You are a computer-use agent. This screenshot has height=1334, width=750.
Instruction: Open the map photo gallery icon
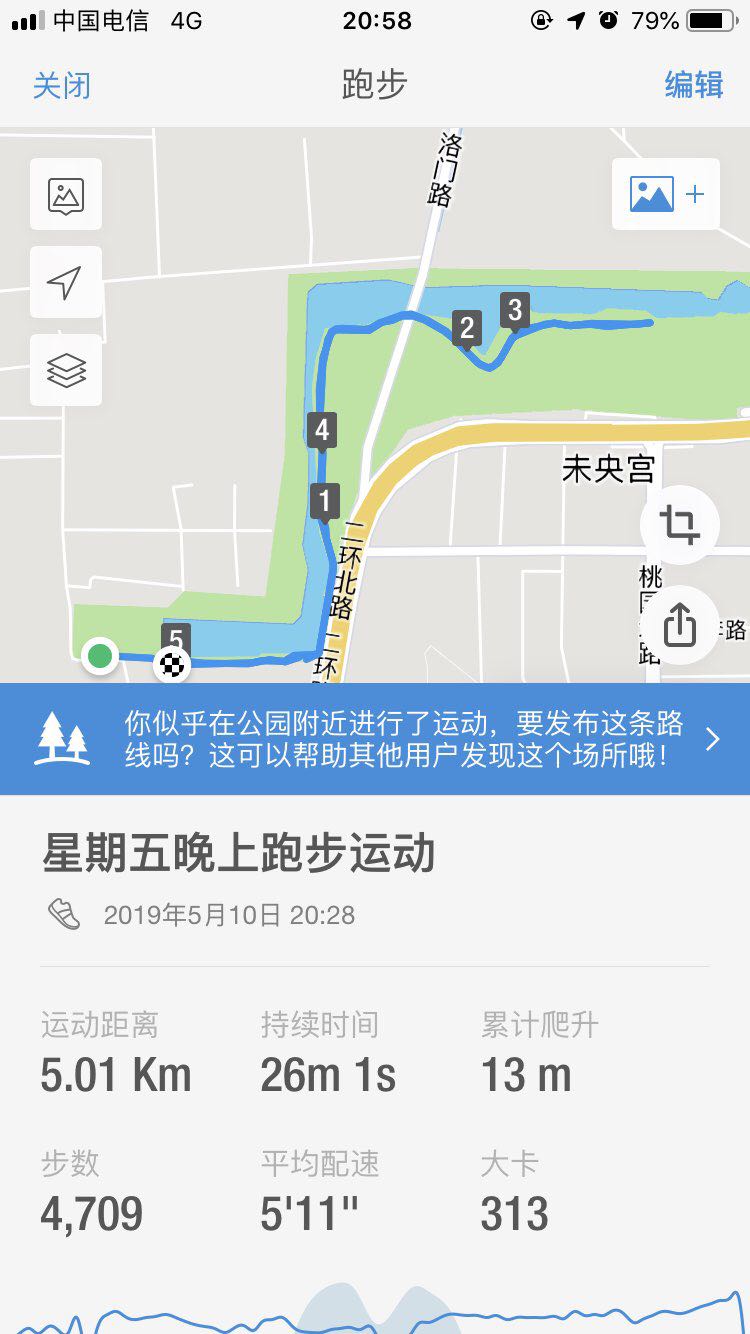click(x=66, y=194)
